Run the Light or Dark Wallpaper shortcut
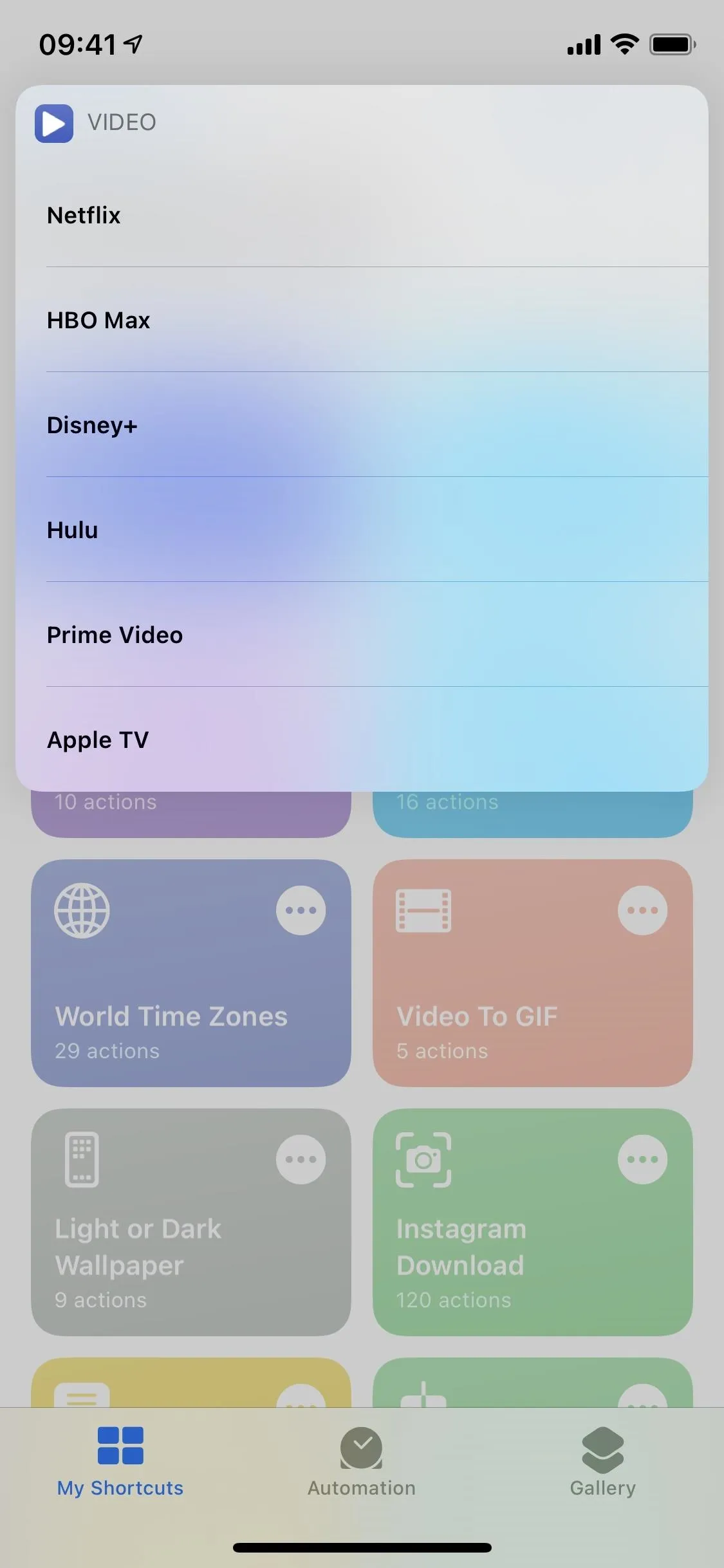The width and height of the screenshot is (724, 1568). pyautogui.click(x=191, y=1222)
